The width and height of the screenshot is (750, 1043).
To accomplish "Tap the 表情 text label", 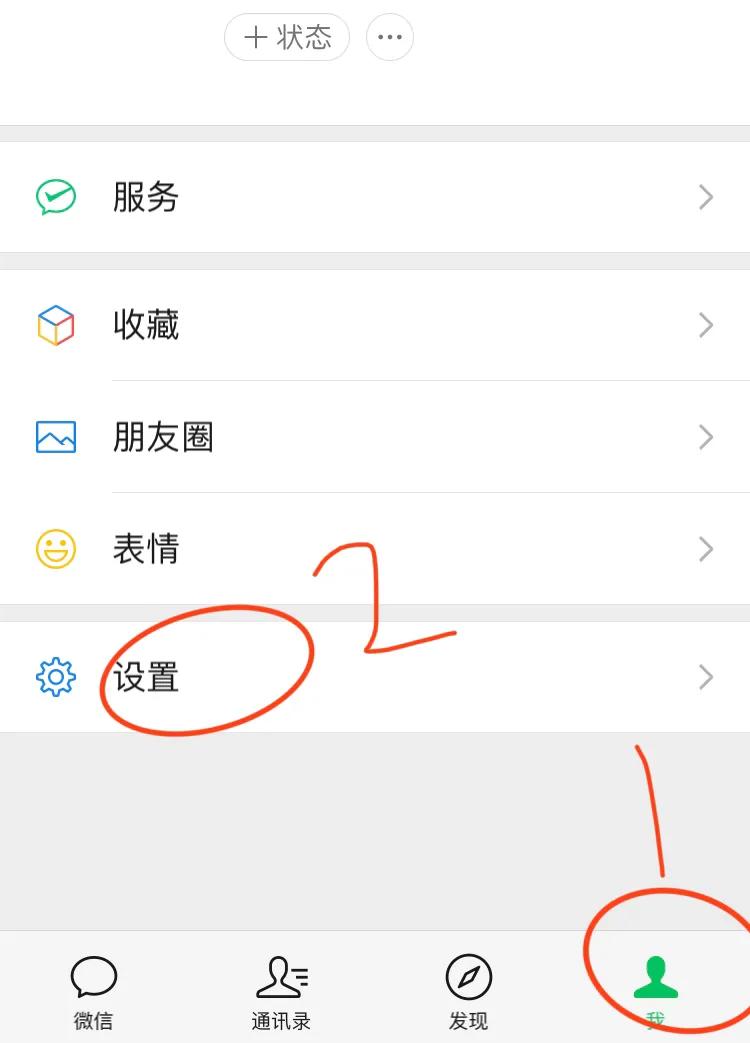I will click(x=146, y=549).
